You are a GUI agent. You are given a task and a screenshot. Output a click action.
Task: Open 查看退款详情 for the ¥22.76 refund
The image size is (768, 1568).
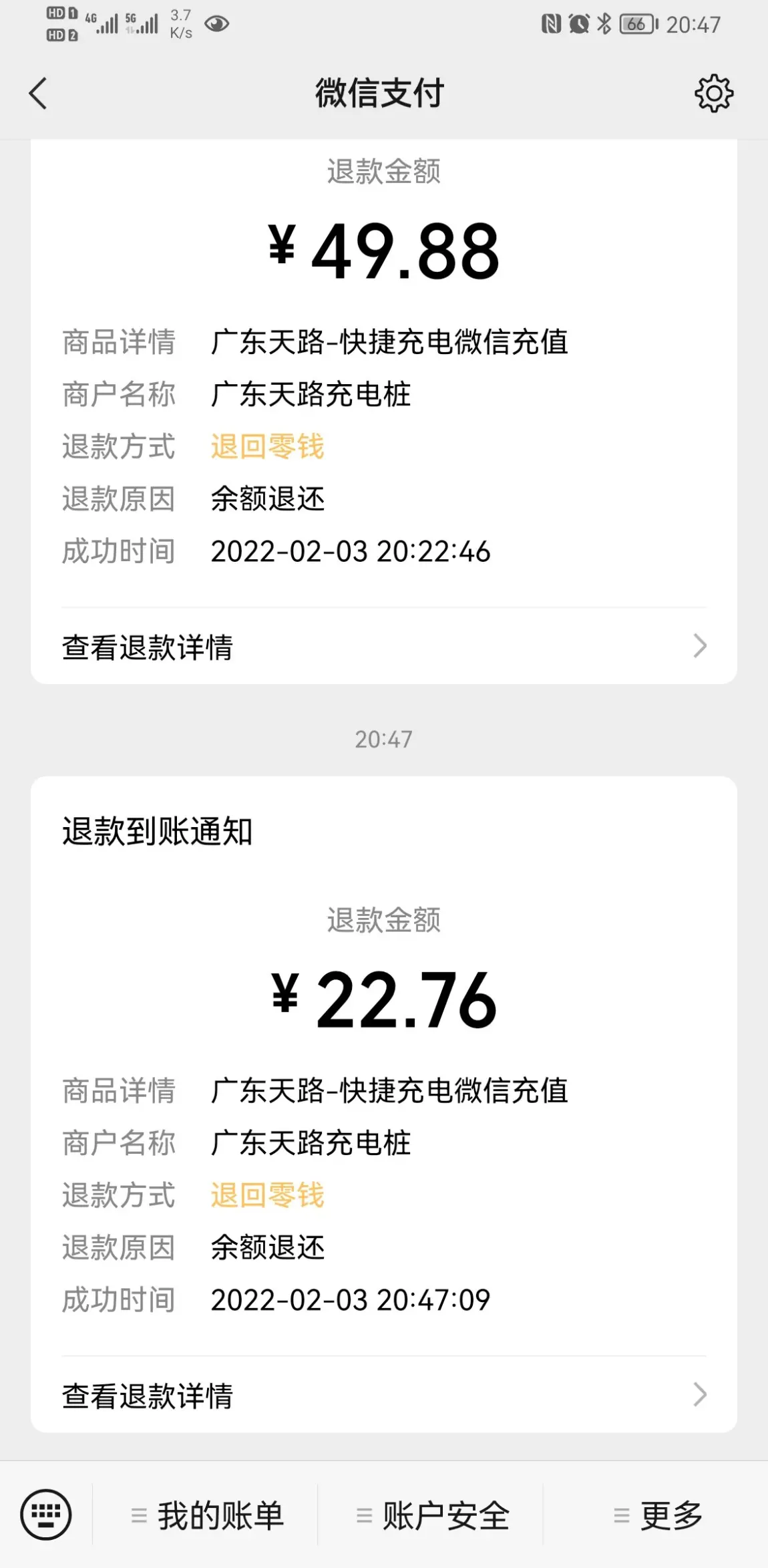point(384,1395)
